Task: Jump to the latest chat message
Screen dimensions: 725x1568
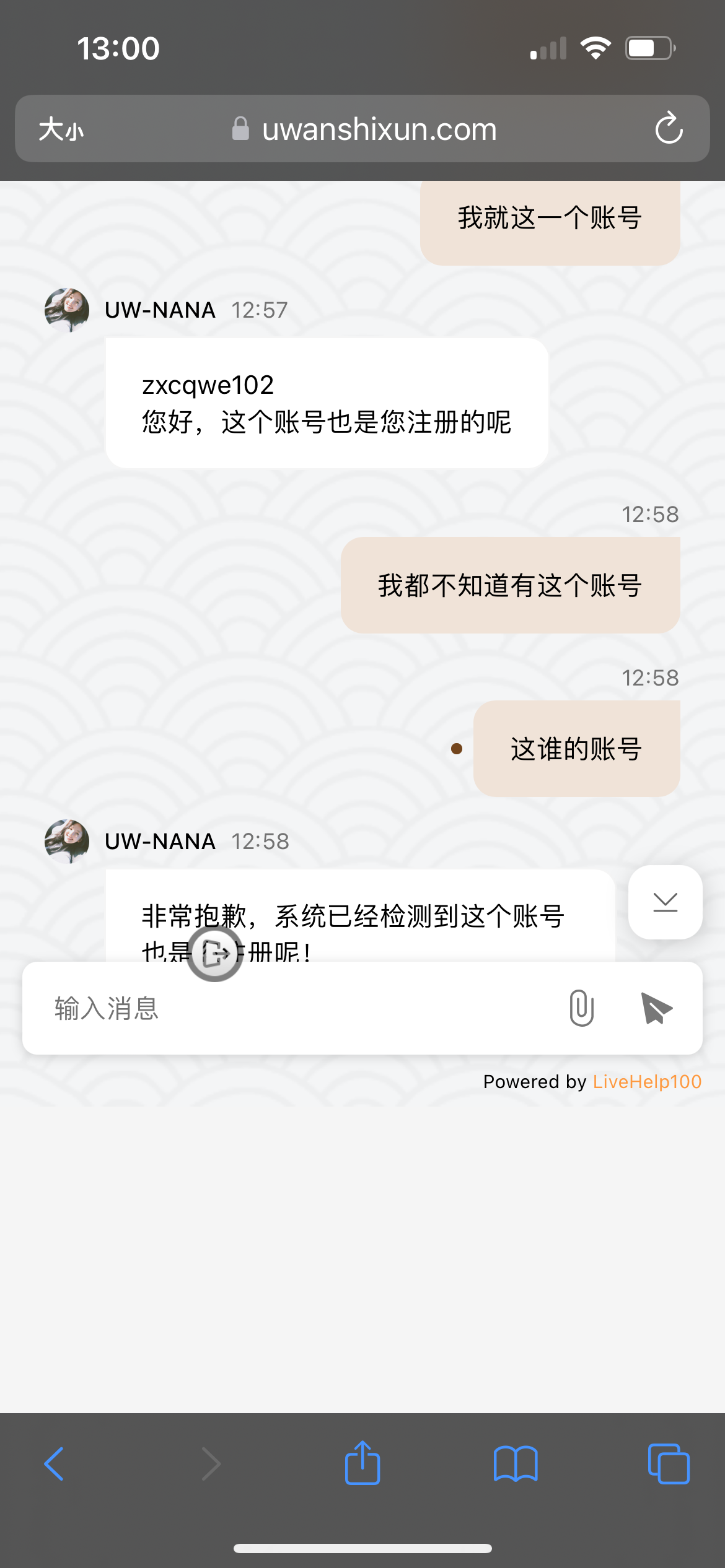Action: tap(665, 902)
